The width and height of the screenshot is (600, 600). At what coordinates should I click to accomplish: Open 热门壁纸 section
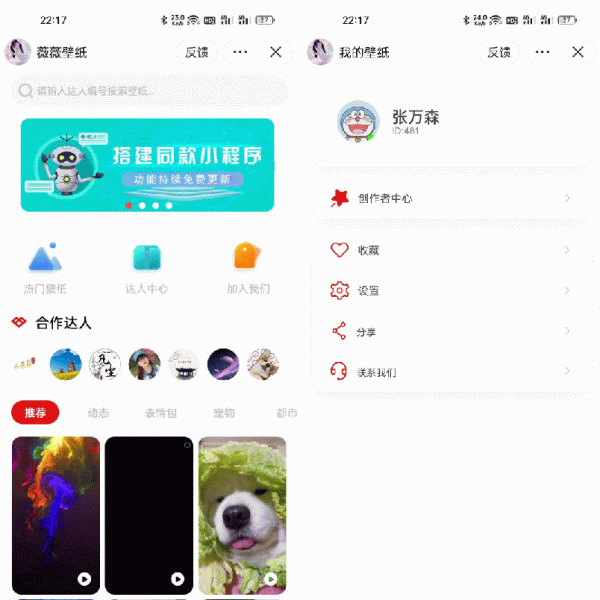pyautogui.click(x=45, y=268)
